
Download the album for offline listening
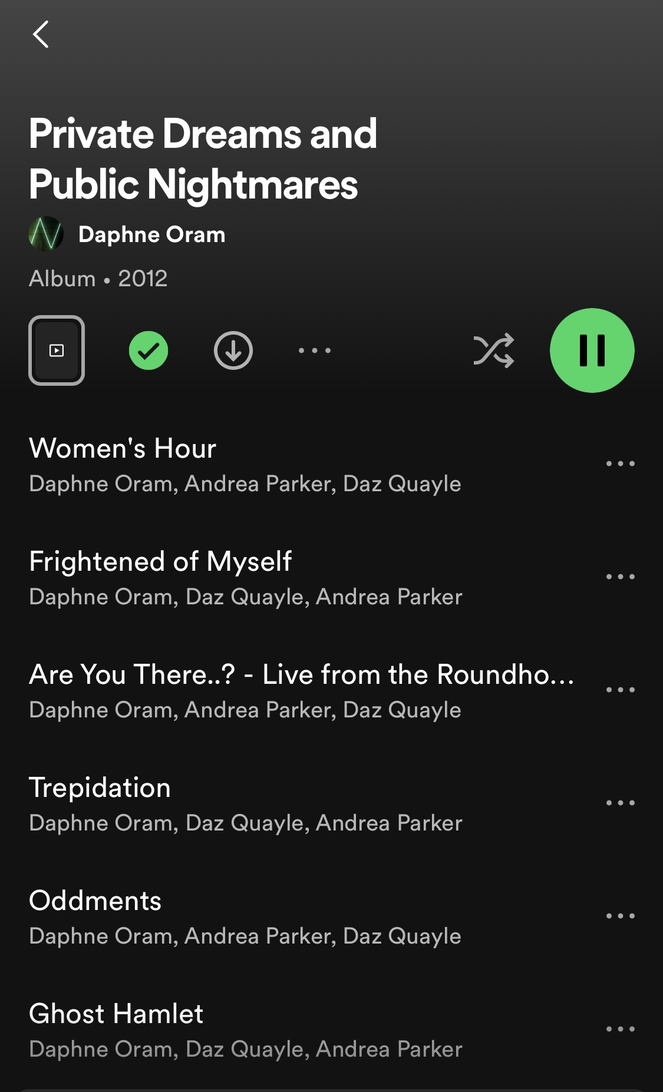(x=233, y=351)
